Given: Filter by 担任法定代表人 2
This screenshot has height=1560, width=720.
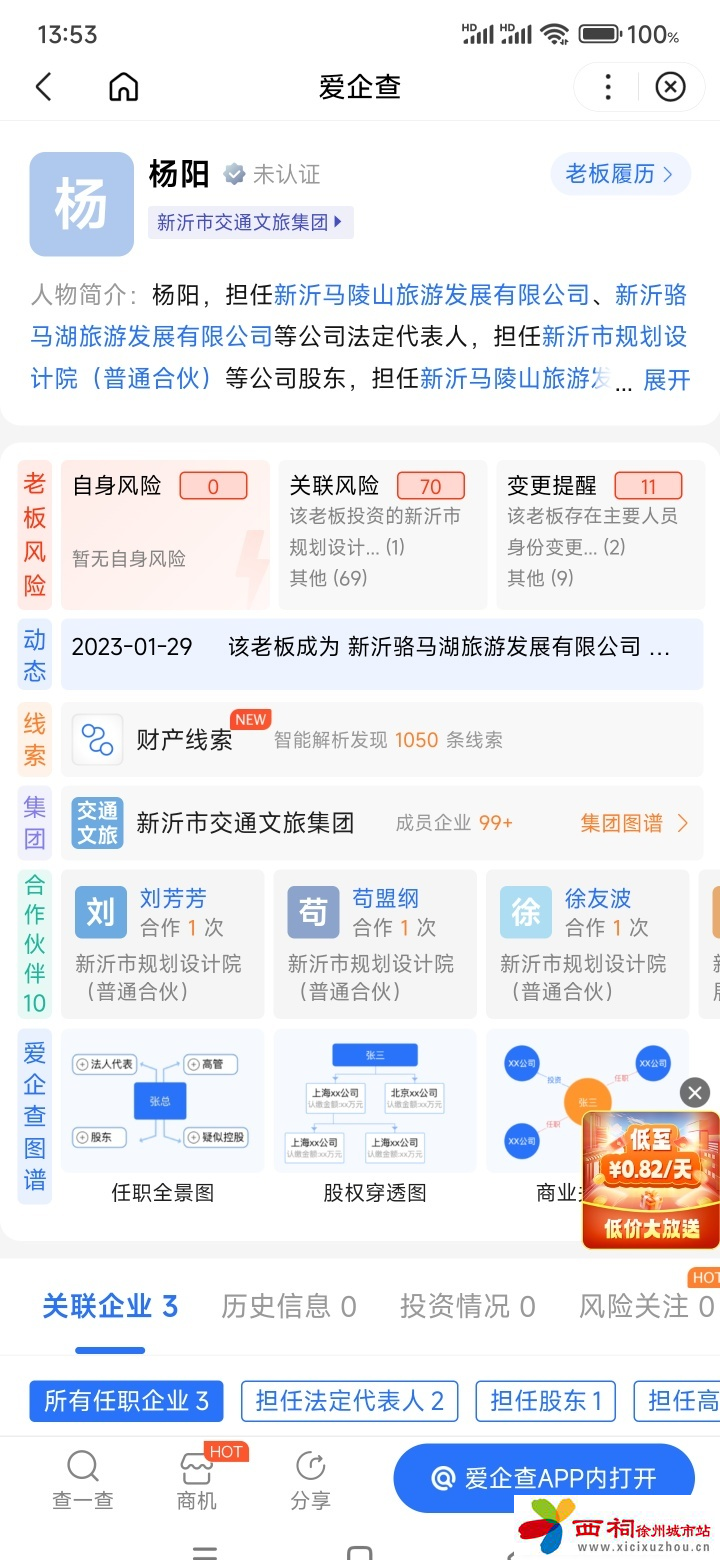Looking at the screenshot, I should point(349,1401).
